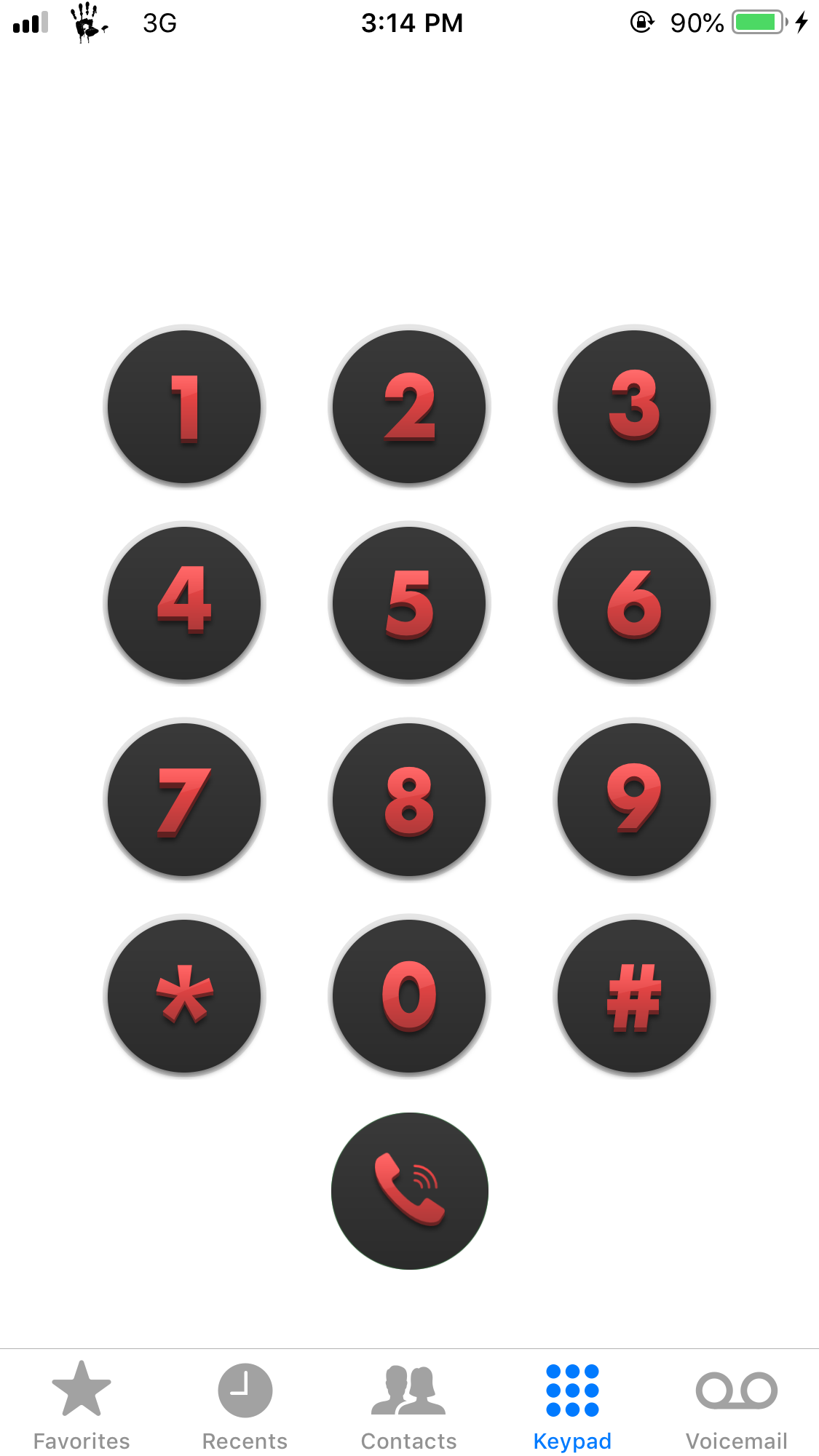The width and height of the screenshot is (819, 1456).
Task: Dial digit 0
Action: pyautogui.click(x=409, y=996)
